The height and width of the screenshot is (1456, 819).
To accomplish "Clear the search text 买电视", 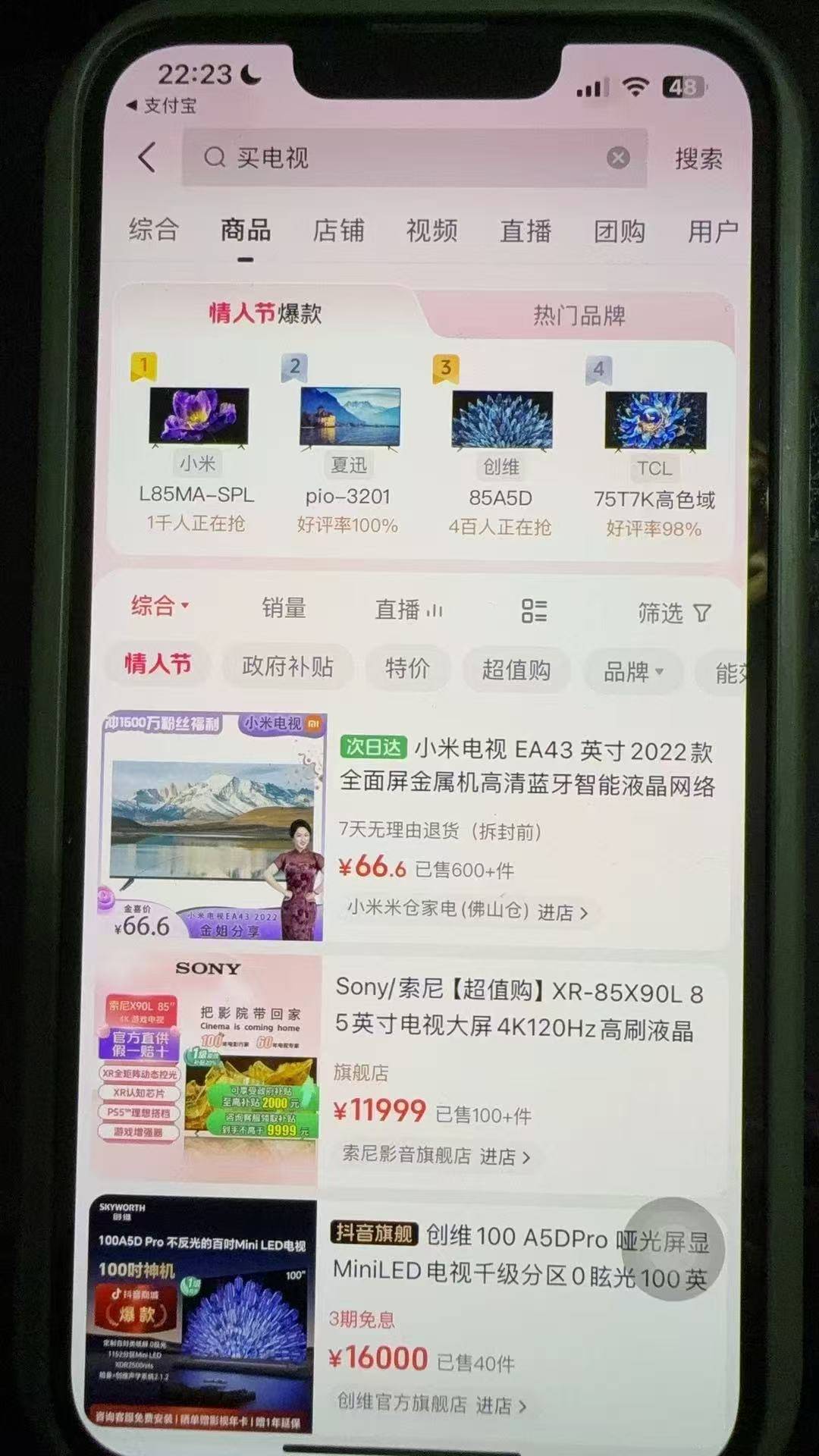I will [618, 158].
